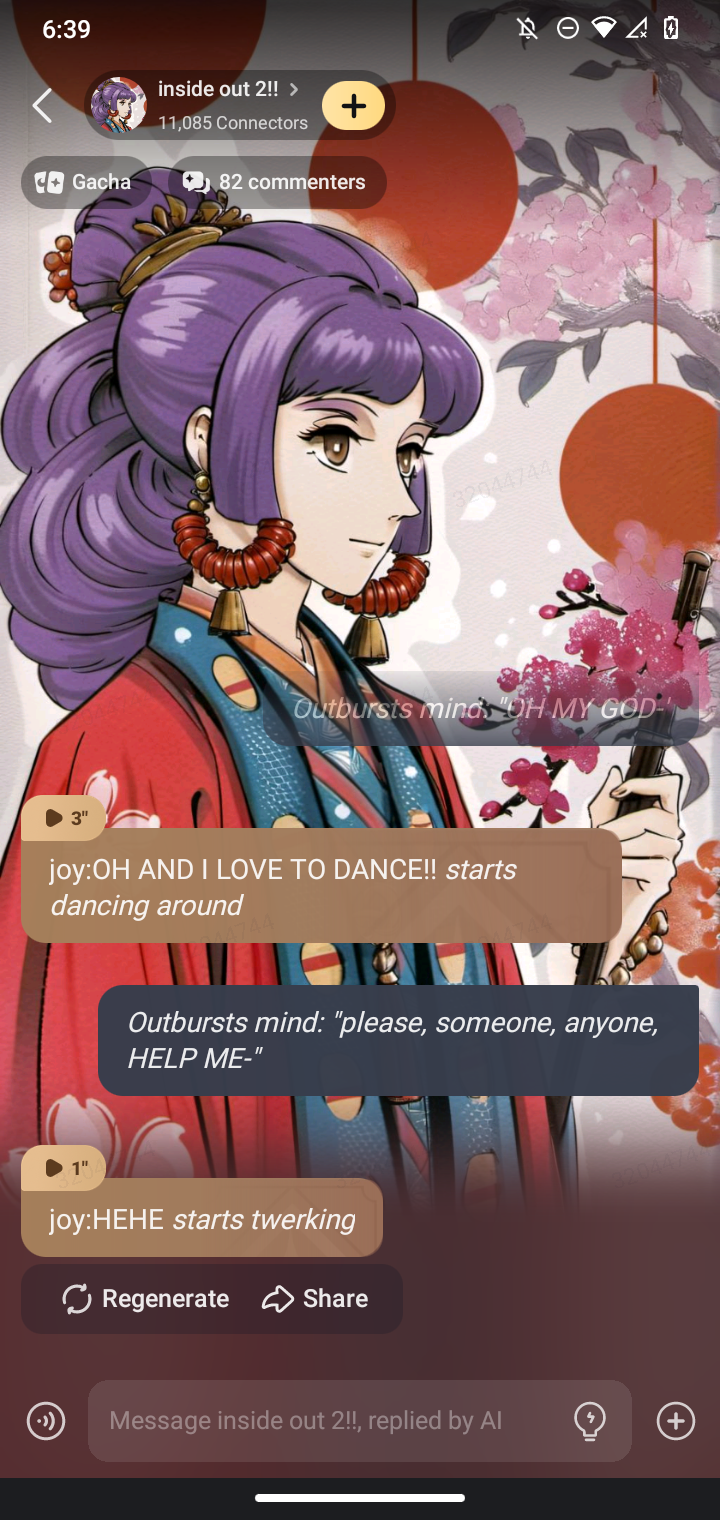View the 82 commenters

(275, 182)
